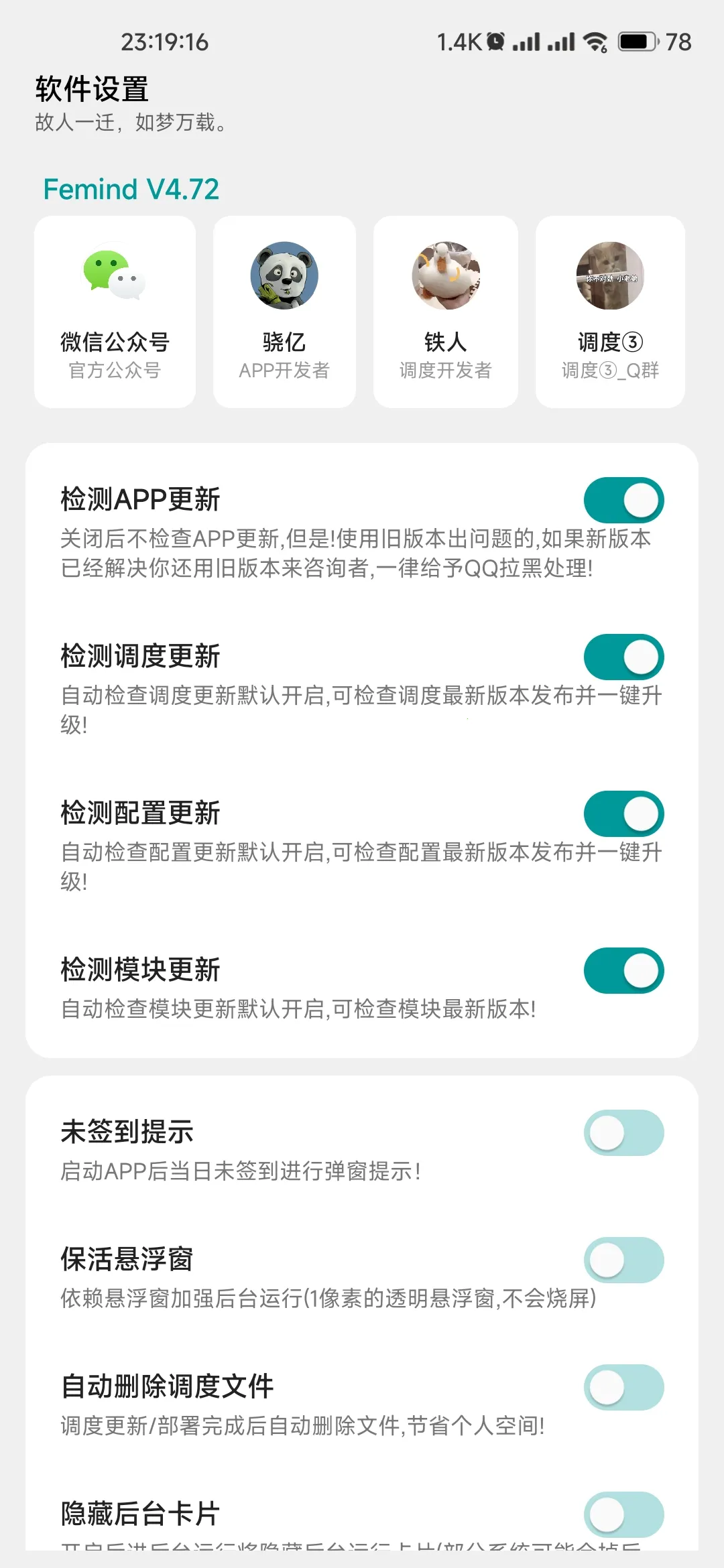Enable 未签到提示 popup reminder
The height and width of the screenshot is (1568, 724).
coord(623,1132)
